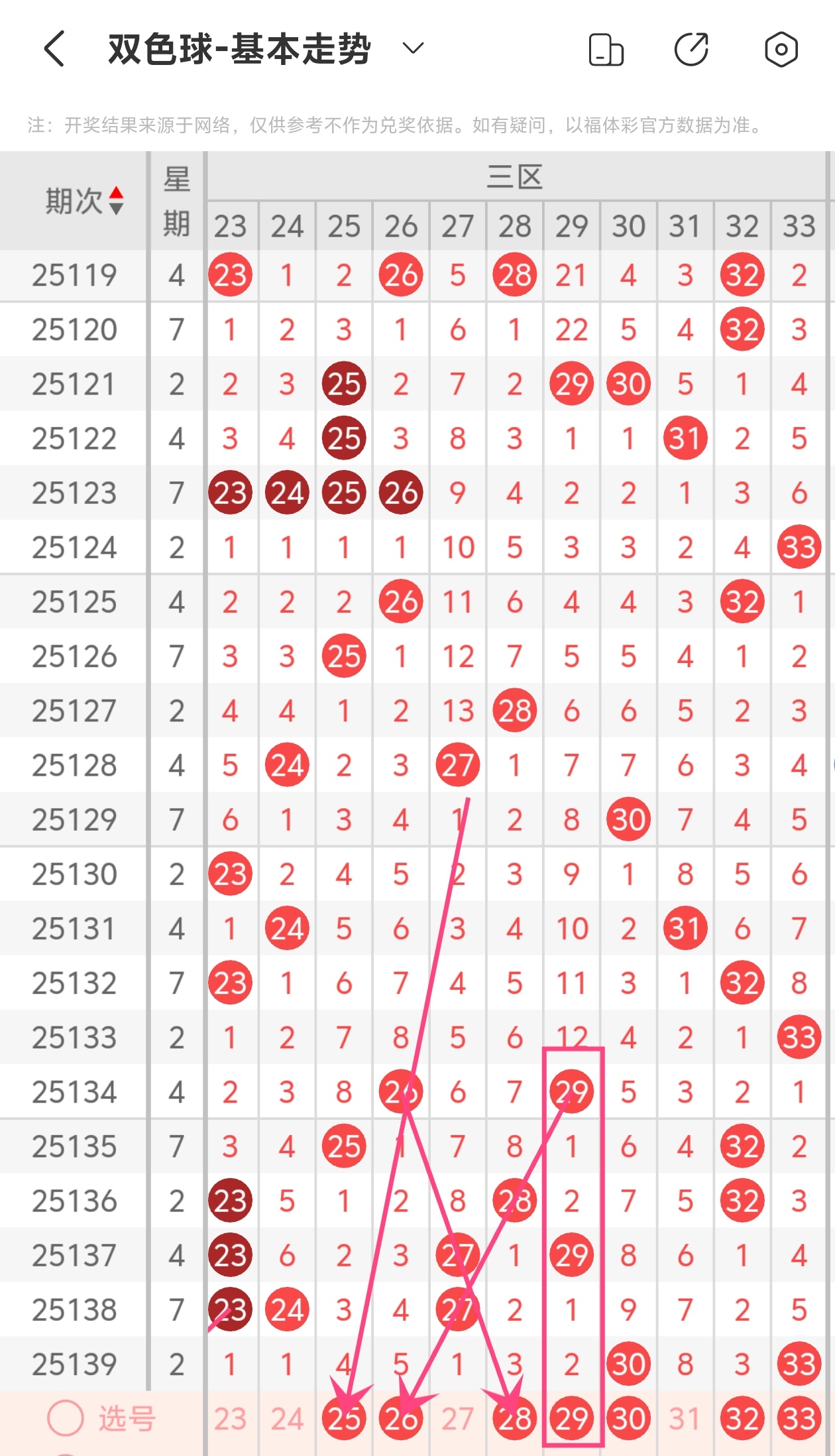835x1456 pixels.
Task: Sort by 期次 using the arrows
Action: 116,200
